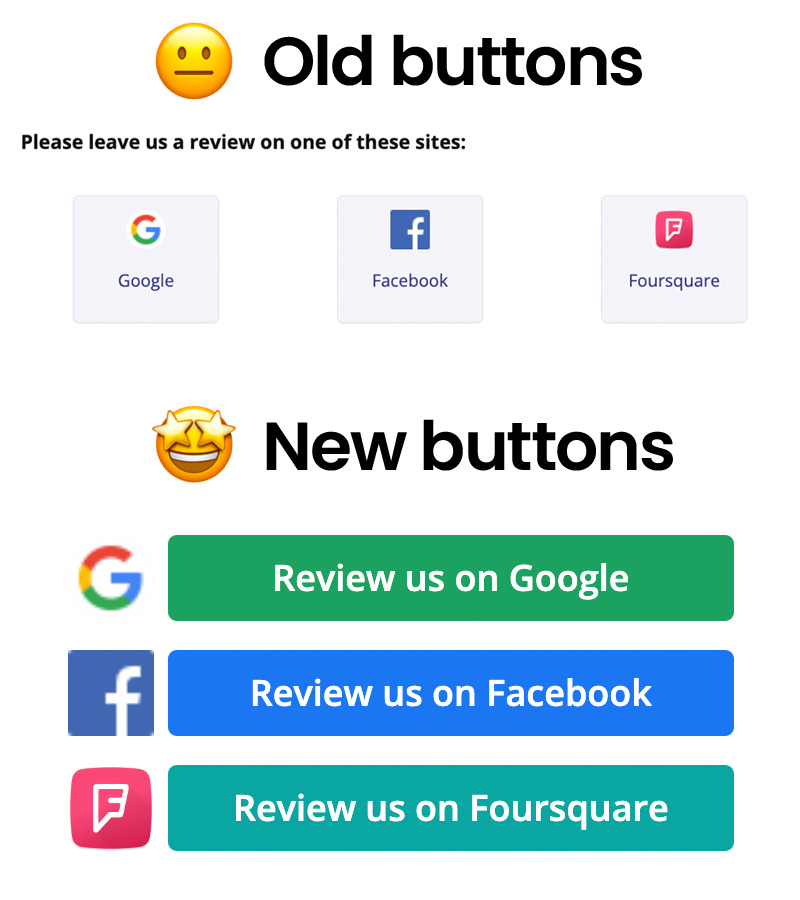Click the pink Foursquare icon beside new button

pos(110,808)
